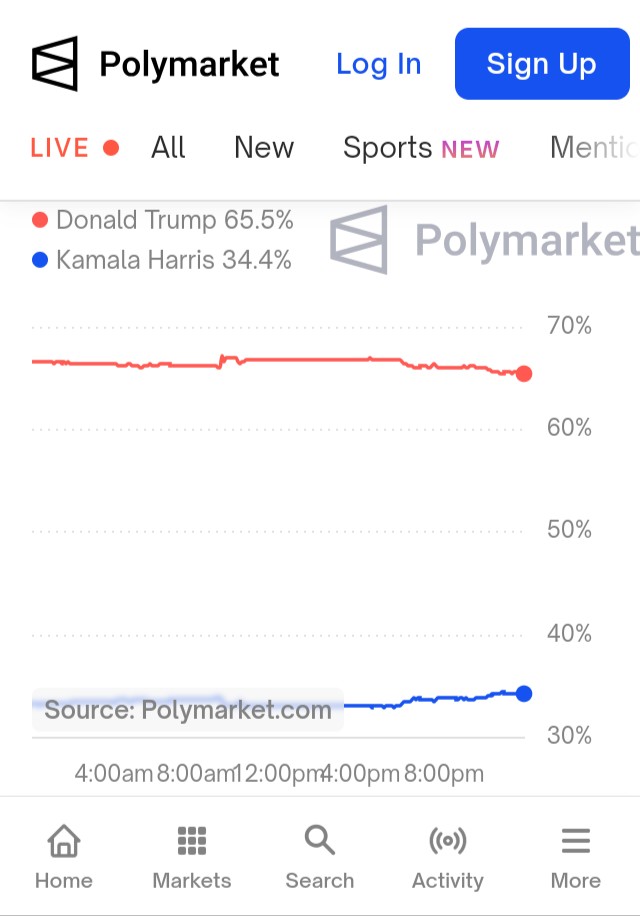Switch to the LIVE category

[74, 148]
